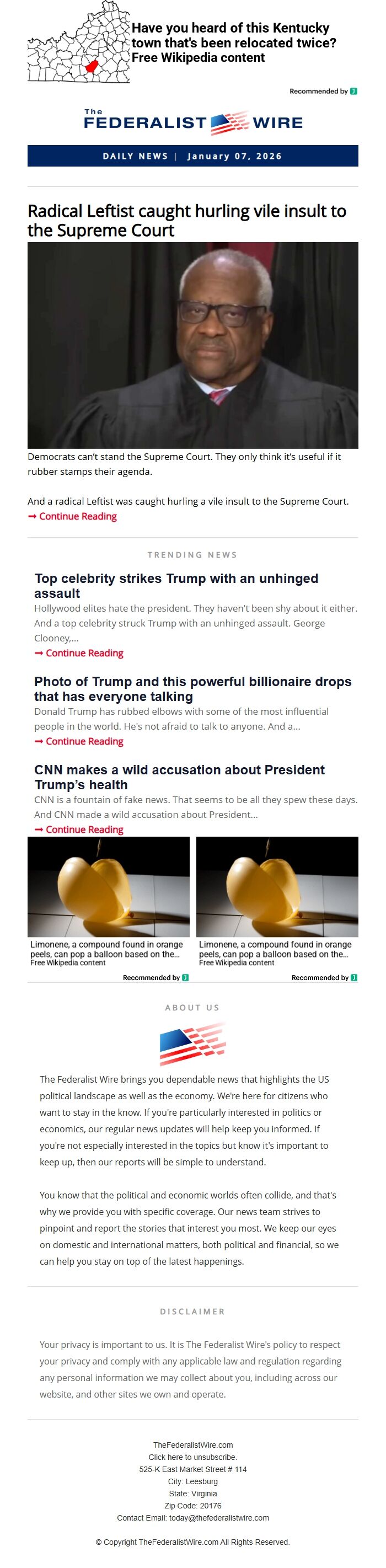Open the Supreme Court insult headline article
The width and height of the screenshot is (386, 1568).
[186, 221]
